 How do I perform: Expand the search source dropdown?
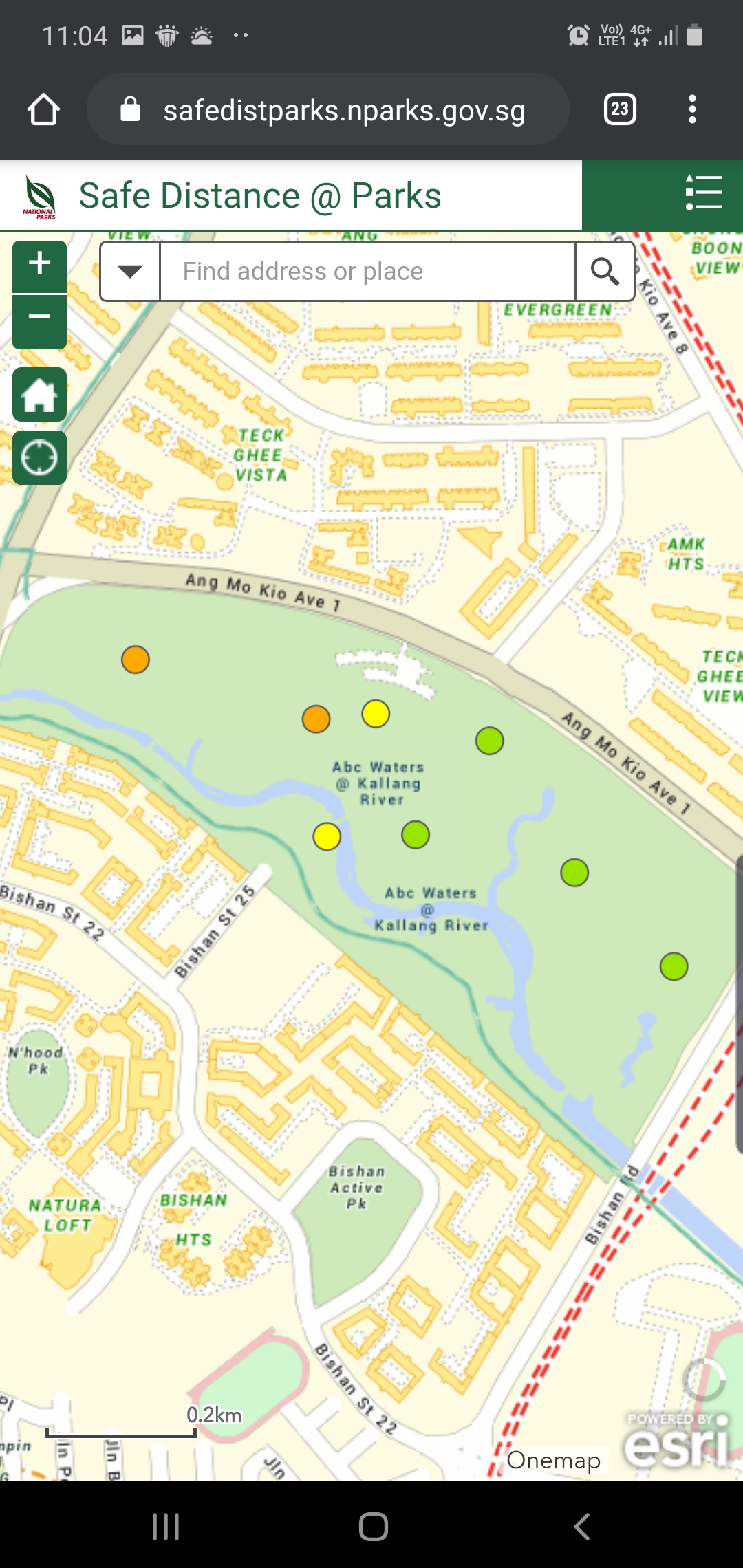click(x=130, y=272)
